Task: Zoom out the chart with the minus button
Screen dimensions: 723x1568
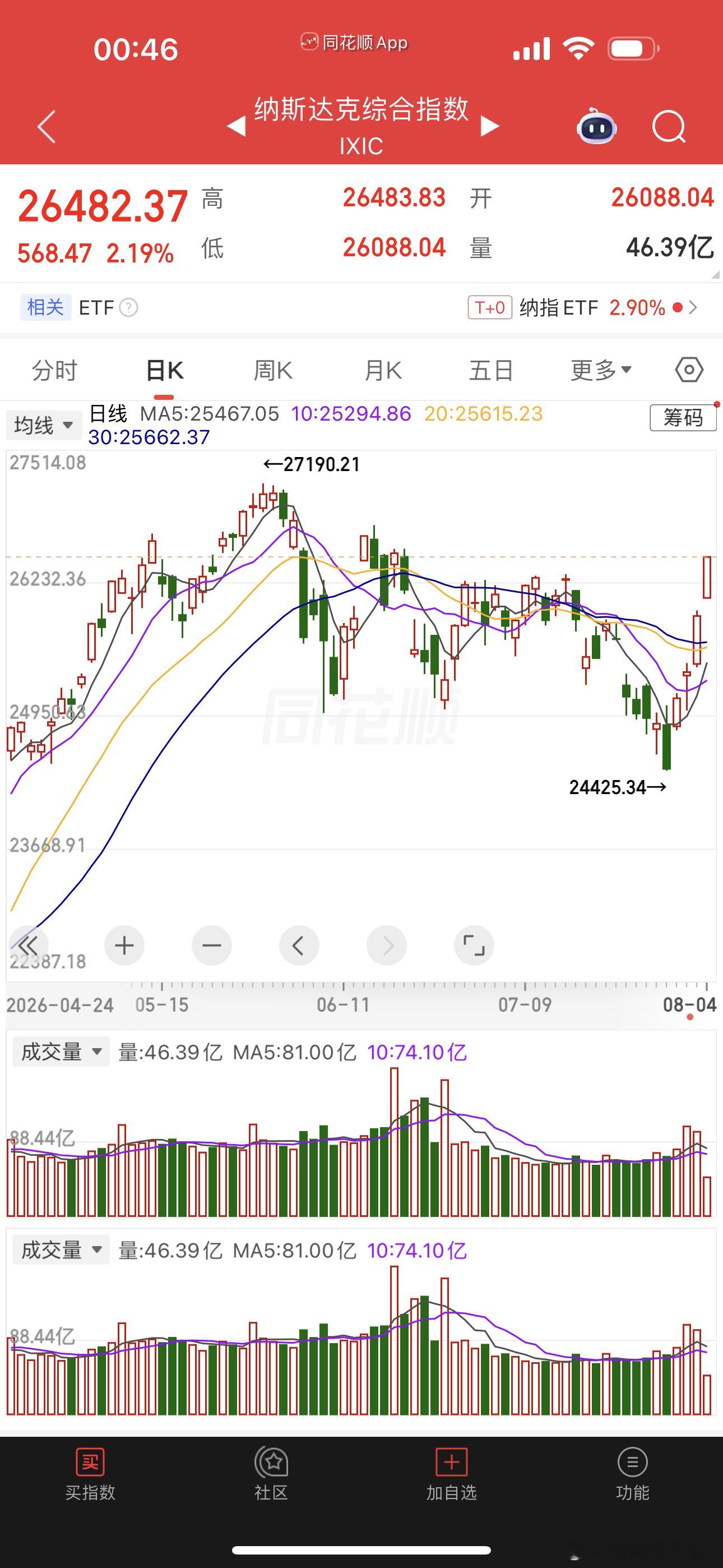Action: pos(212,946)
